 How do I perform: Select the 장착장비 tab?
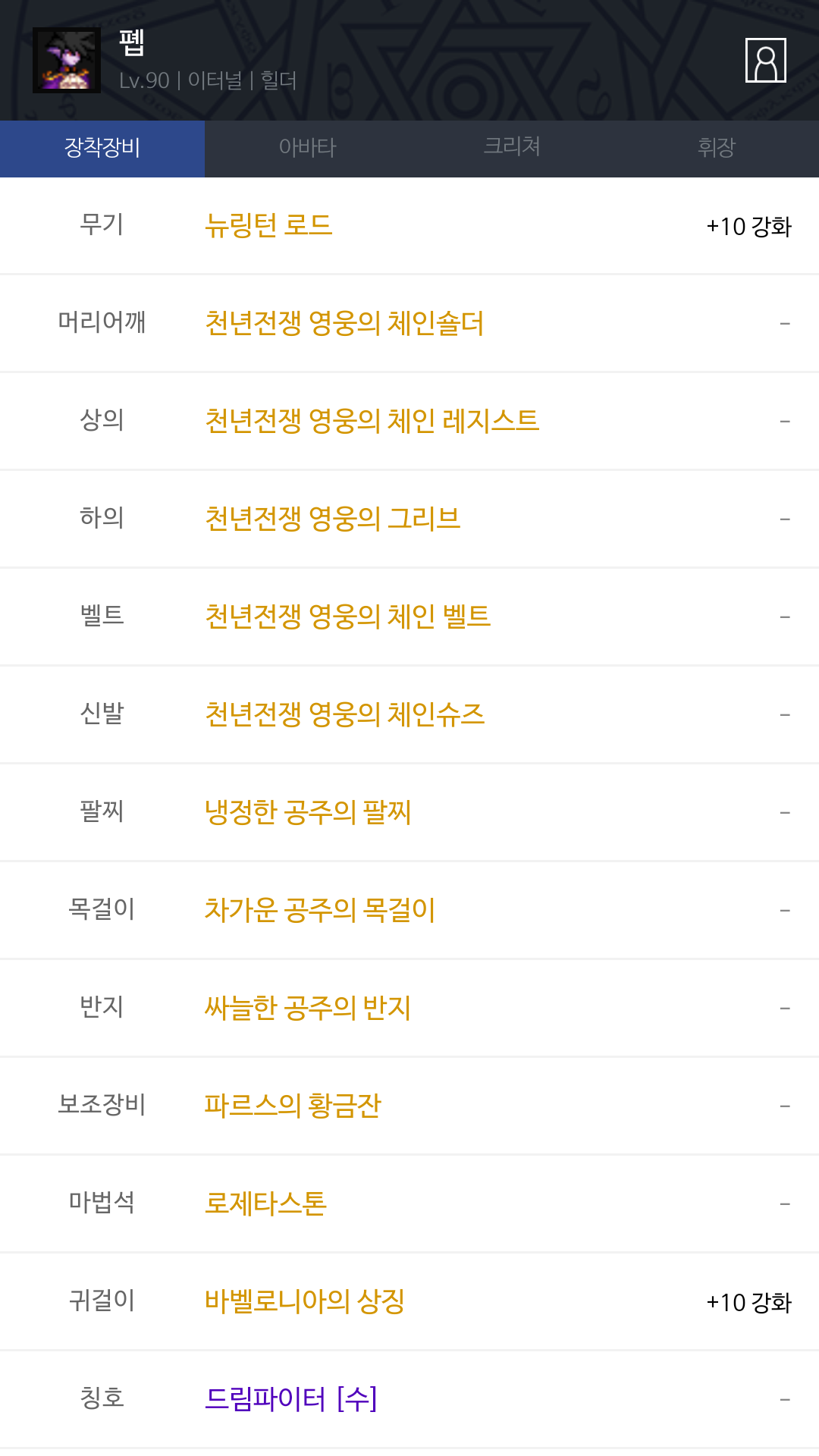coord(102,149)
